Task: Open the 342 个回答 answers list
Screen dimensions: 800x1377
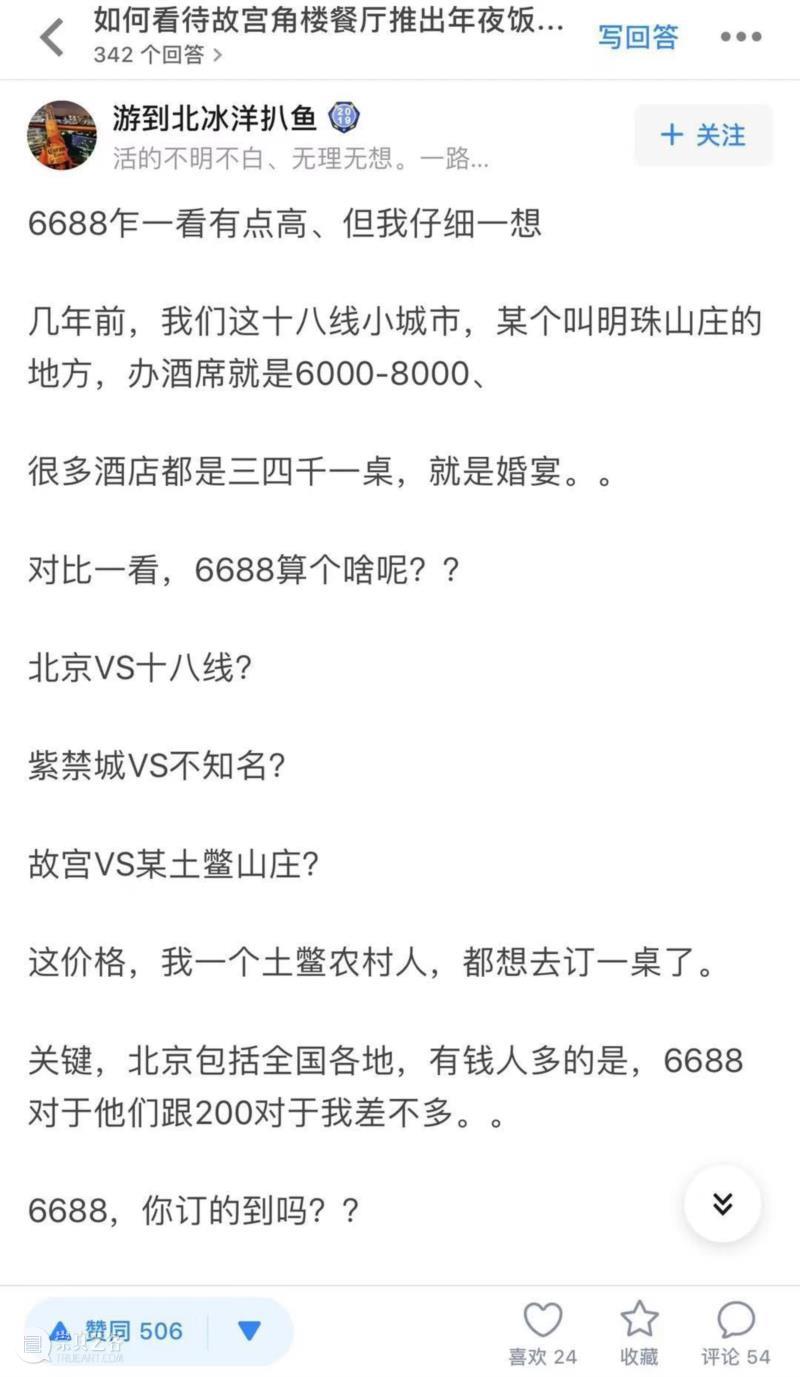Action: (158, 55)
